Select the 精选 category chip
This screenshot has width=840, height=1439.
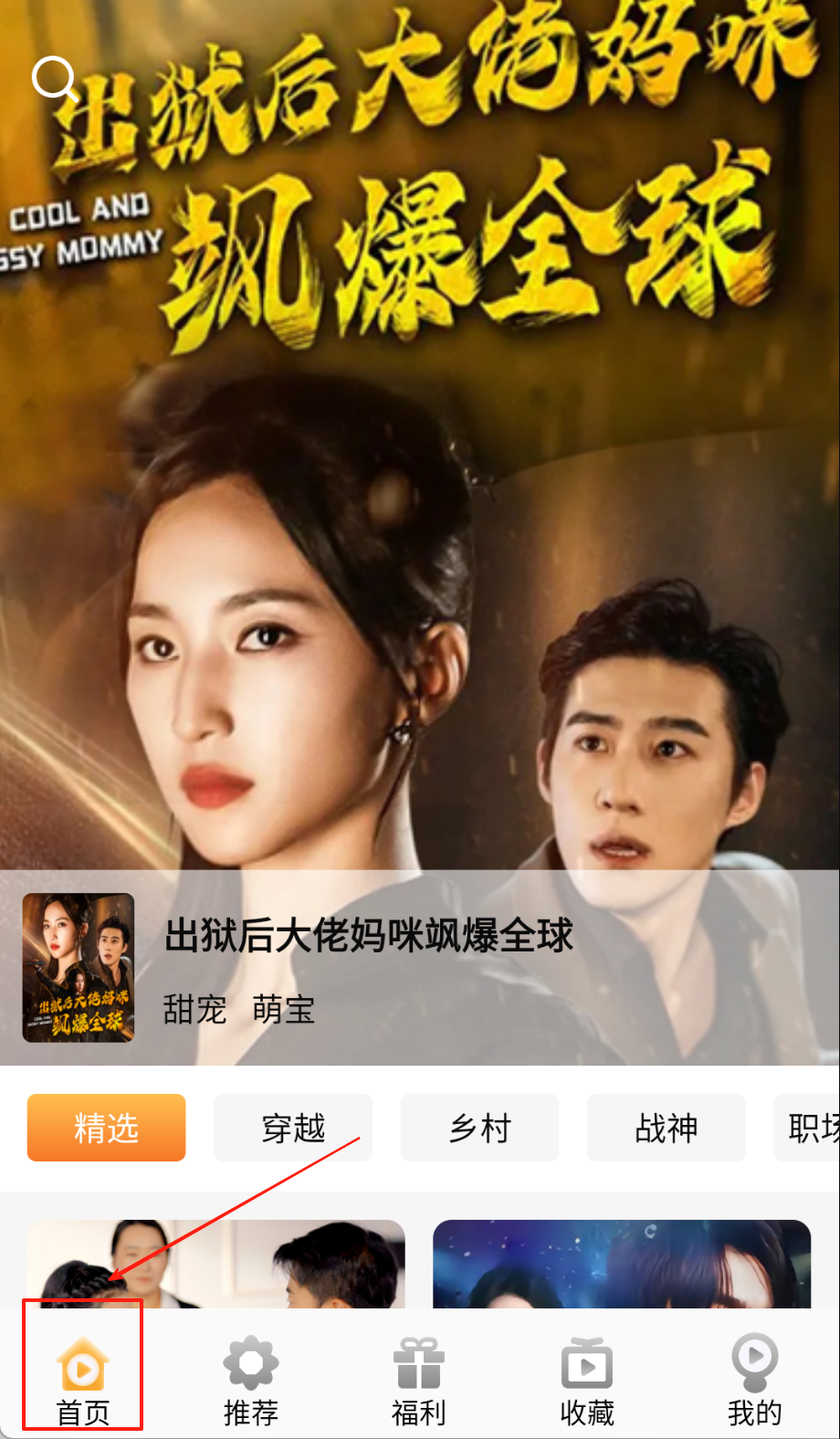(106, 1128)
